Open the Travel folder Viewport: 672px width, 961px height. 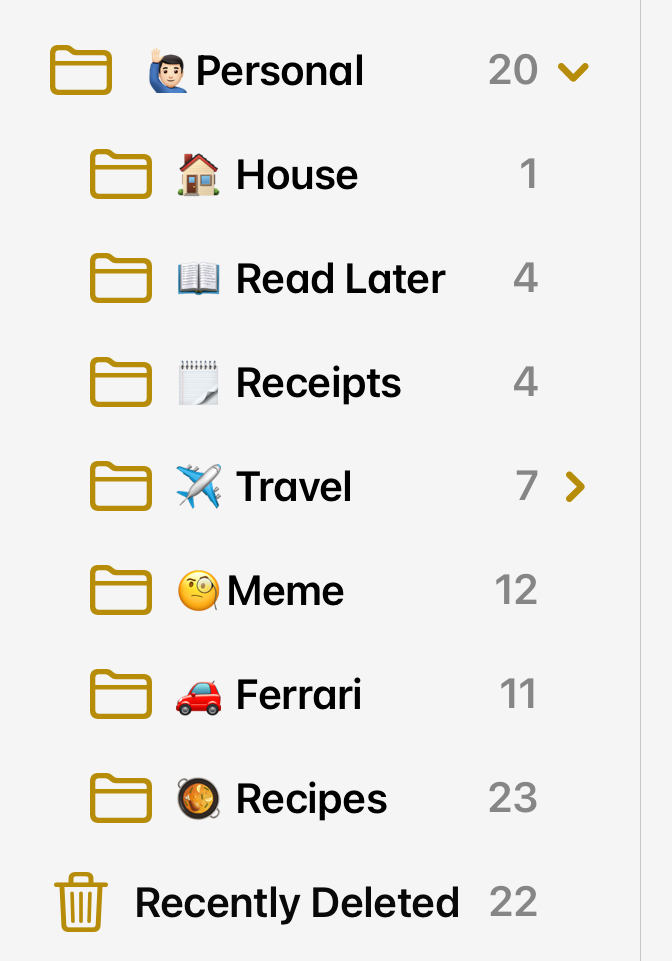[293, 487]
